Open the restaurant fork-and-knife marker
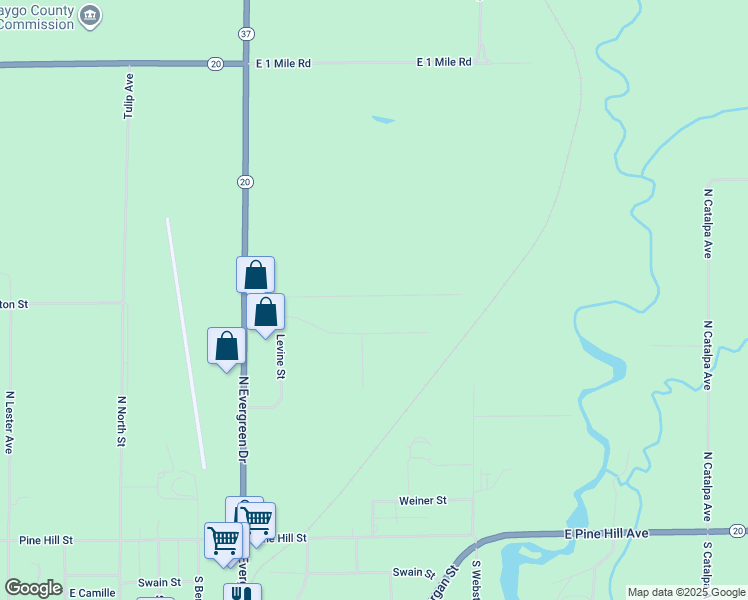Image resolution: width=748 pixels, height=600 pixels. (x=241, y=594)
